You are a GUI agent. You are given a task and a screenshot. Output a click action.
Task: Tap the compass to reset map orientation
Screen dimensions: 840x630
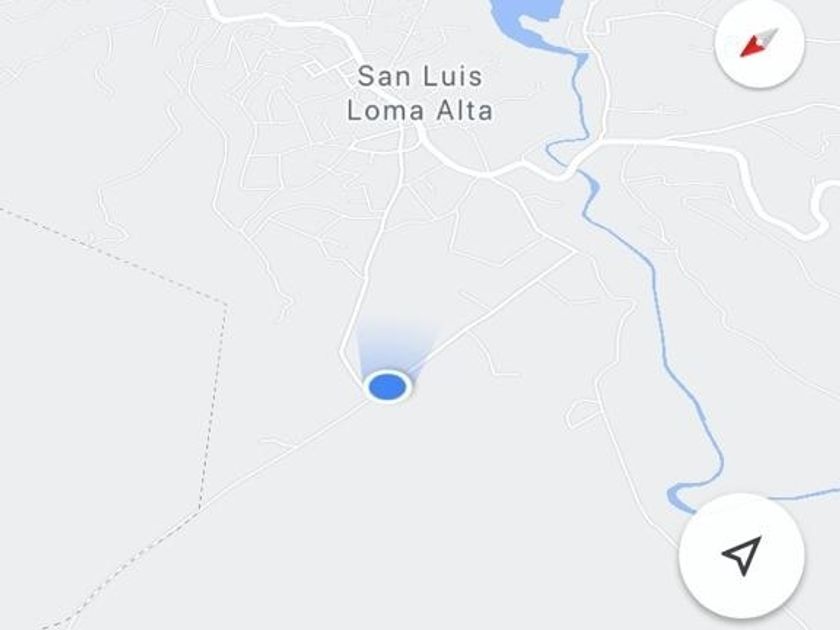tap(760, 43)
